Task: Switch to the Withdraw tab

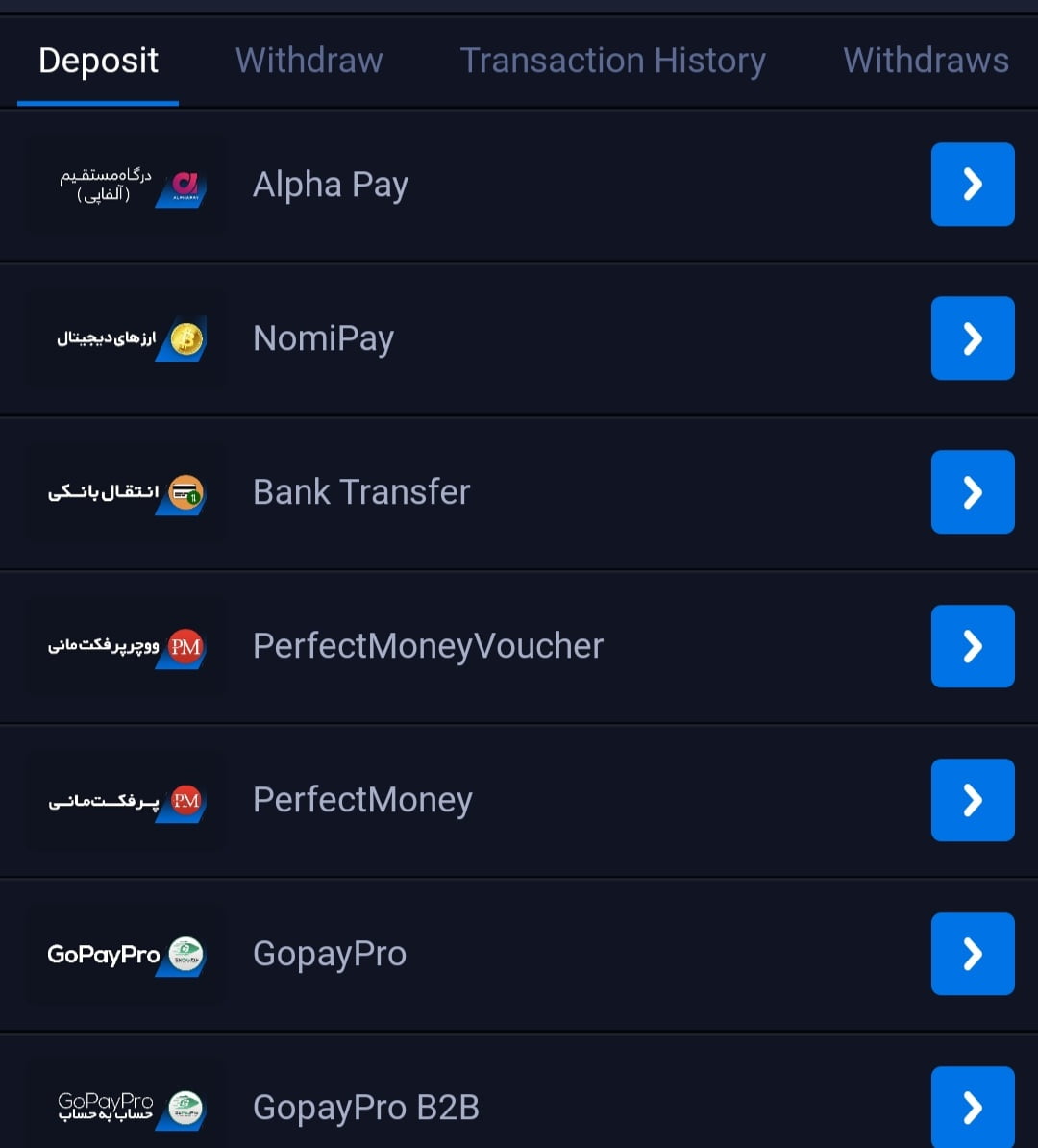Action: click(309, 61)
